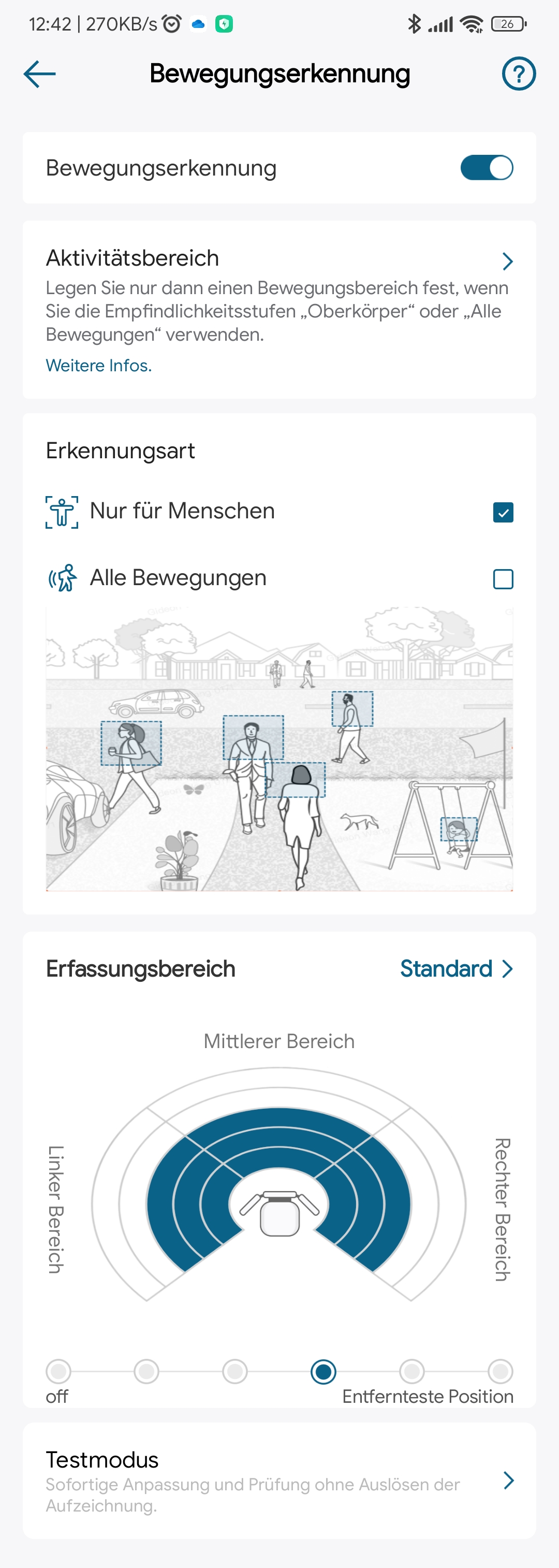This screenshot has height=1568, width=559.
Task: Open the Testmodus row
Action: point(279,1480)
